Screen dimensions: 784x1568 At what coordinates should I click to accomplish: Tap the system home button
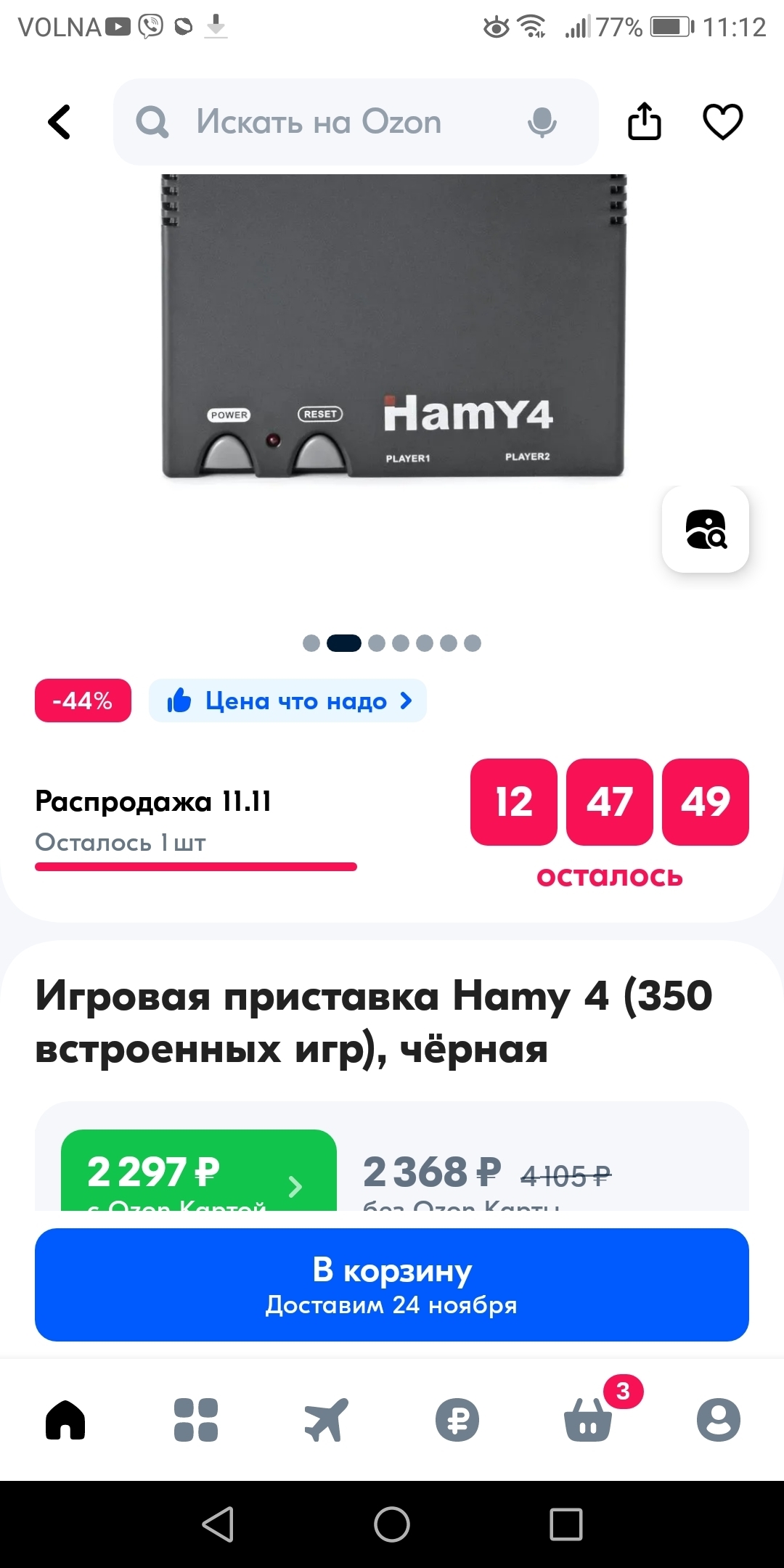392,1524
